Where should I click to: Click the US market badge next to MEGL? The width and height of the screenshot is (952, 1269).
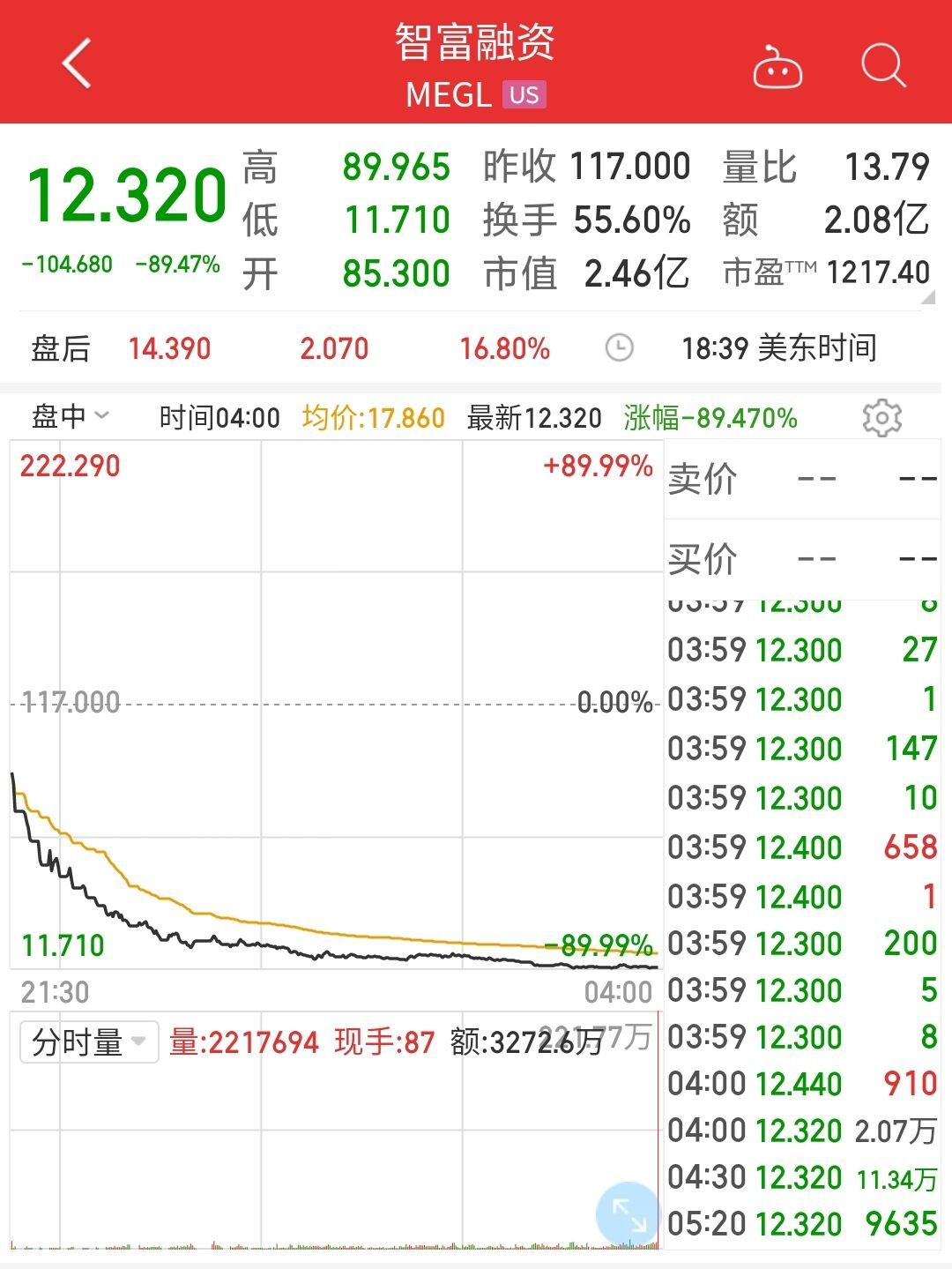pyautogui.click(x=524, y=94)
